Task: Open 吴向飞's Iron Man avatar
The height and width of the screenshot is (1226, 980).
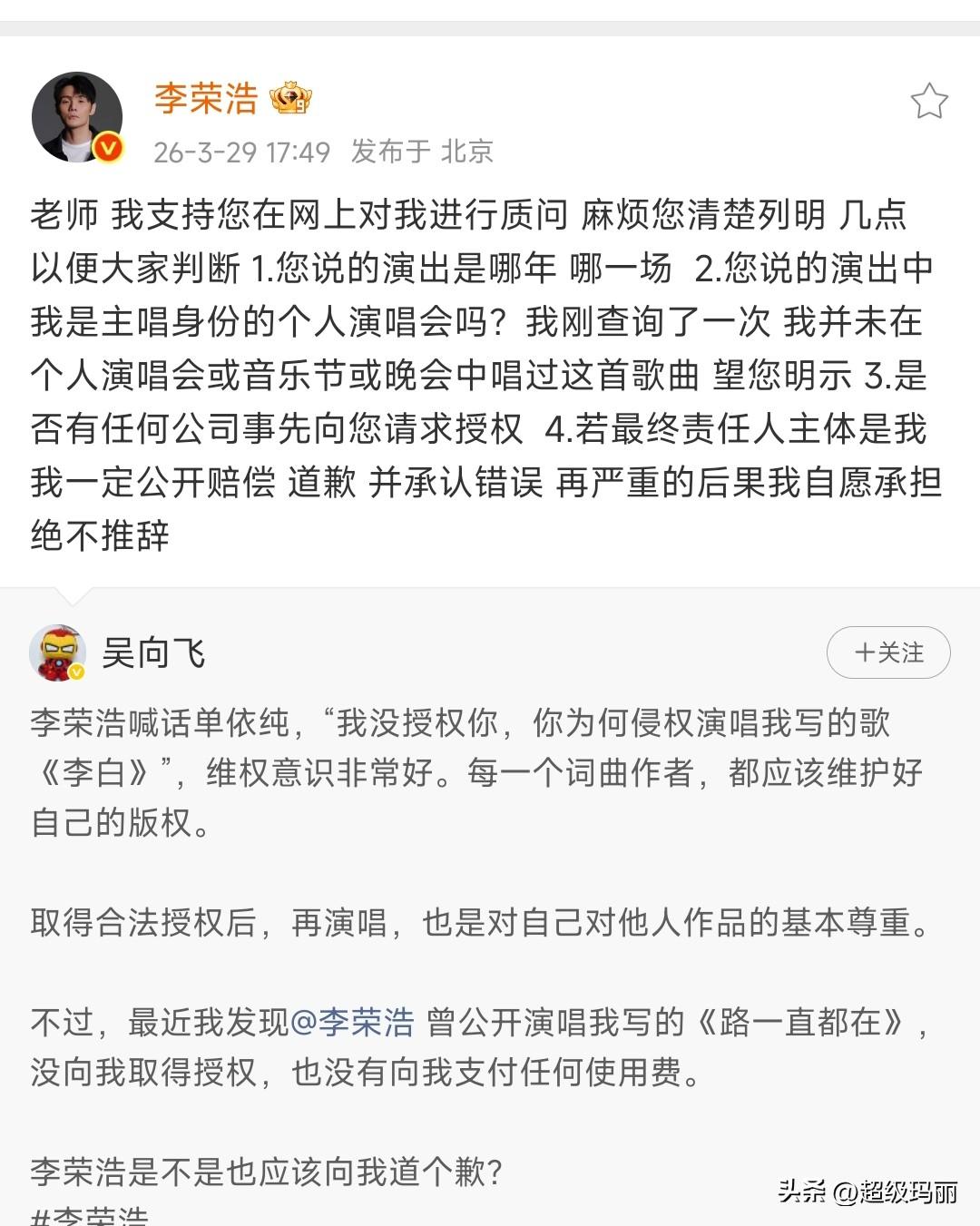Action: [x=56, y=652]
